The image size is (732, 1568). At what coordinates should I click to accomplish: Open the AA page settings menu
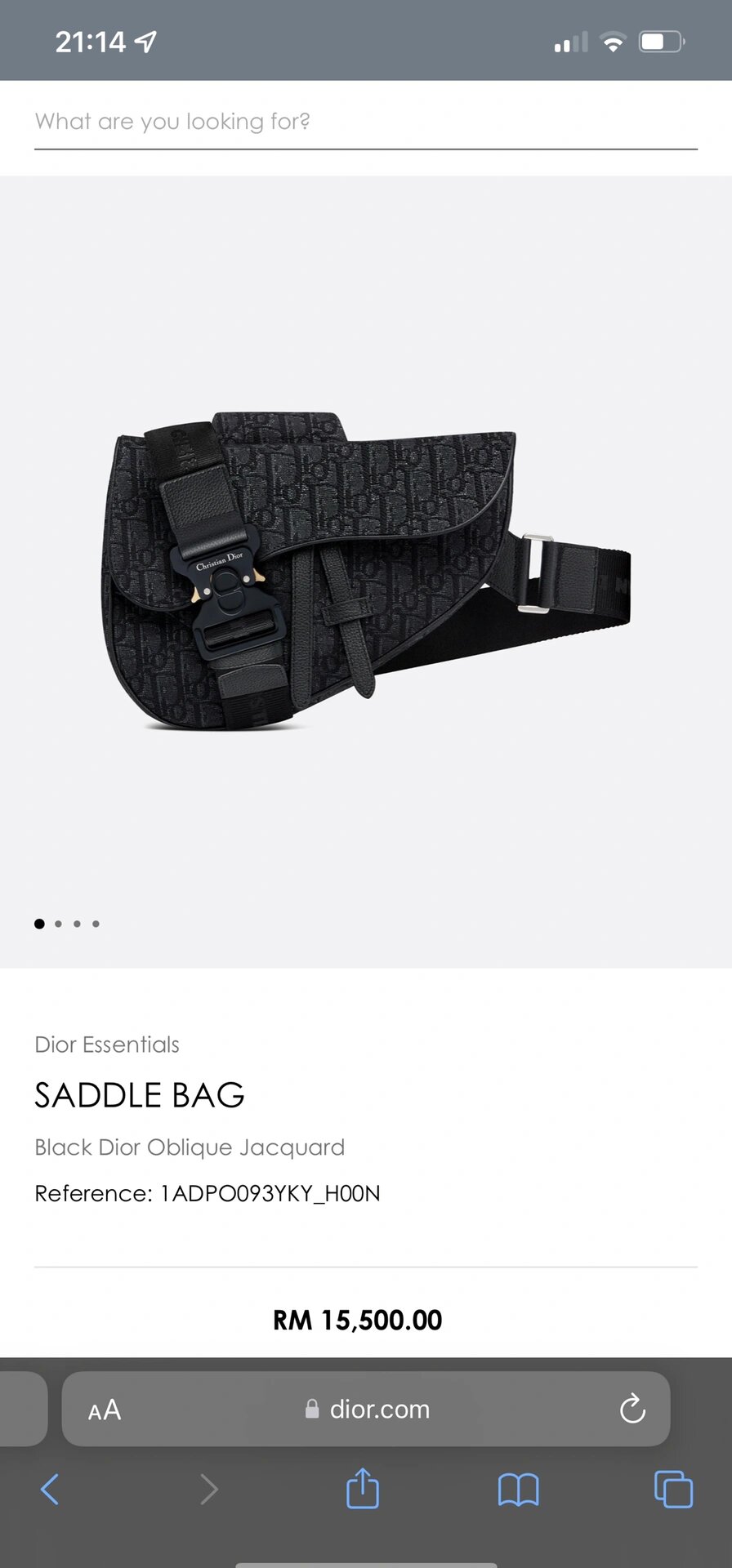105,1410
